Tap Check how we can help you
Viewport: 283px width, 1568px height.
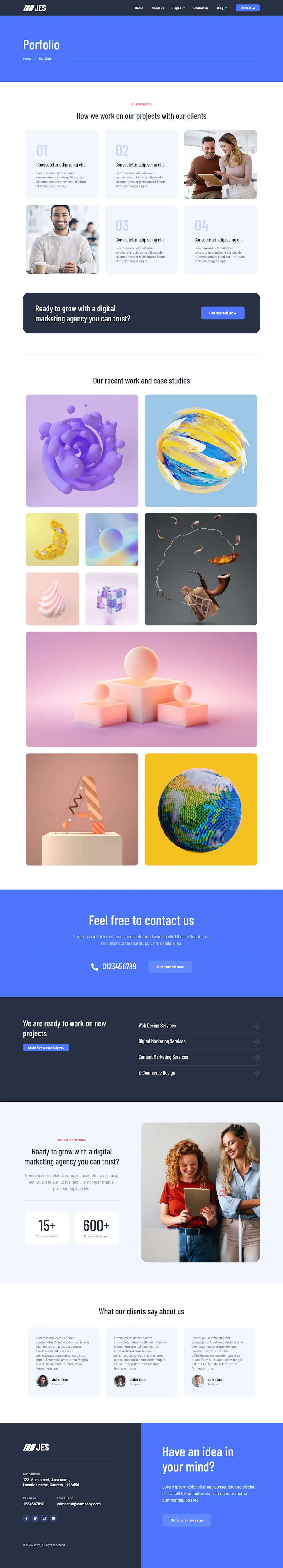tap(46, 1048)
